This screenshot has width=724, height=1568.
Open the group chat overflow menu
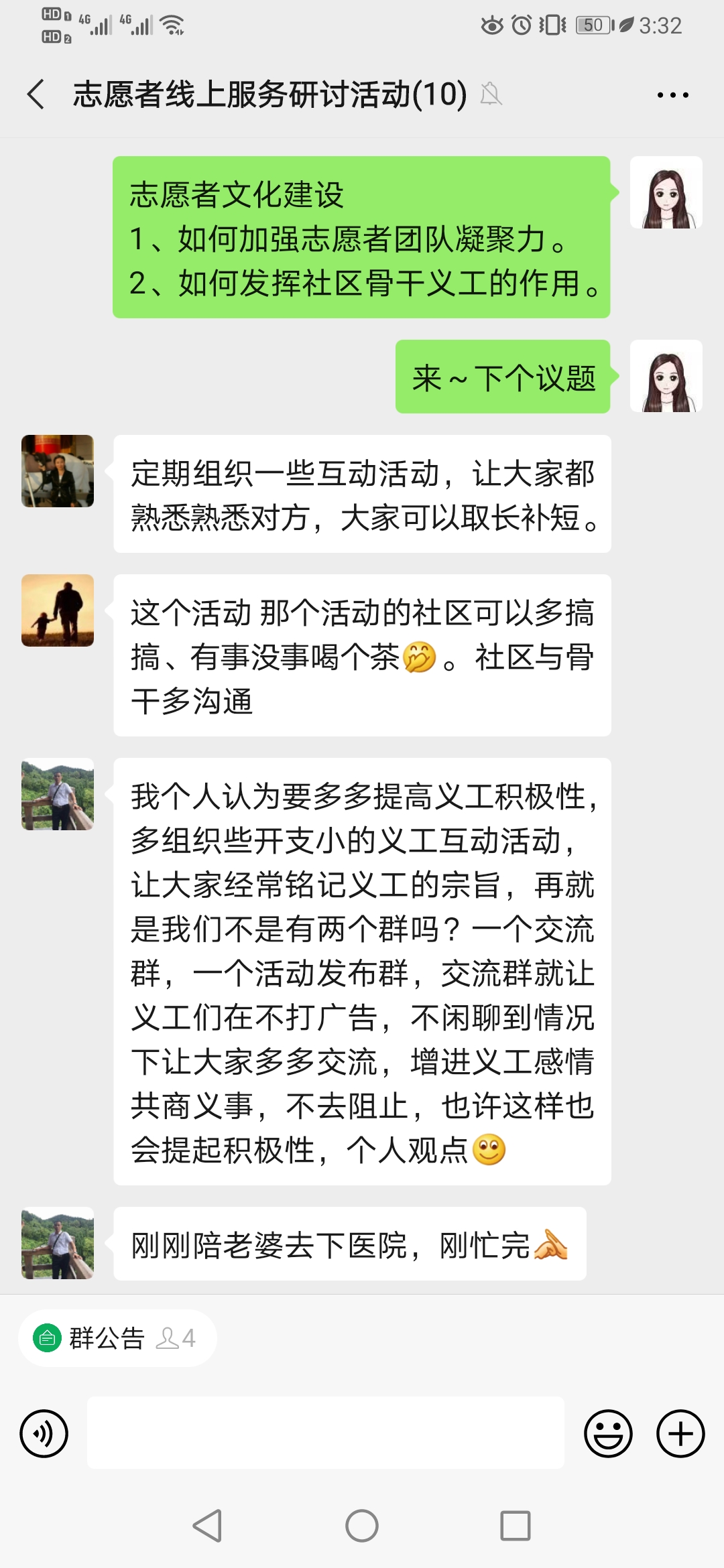point(672,95)
